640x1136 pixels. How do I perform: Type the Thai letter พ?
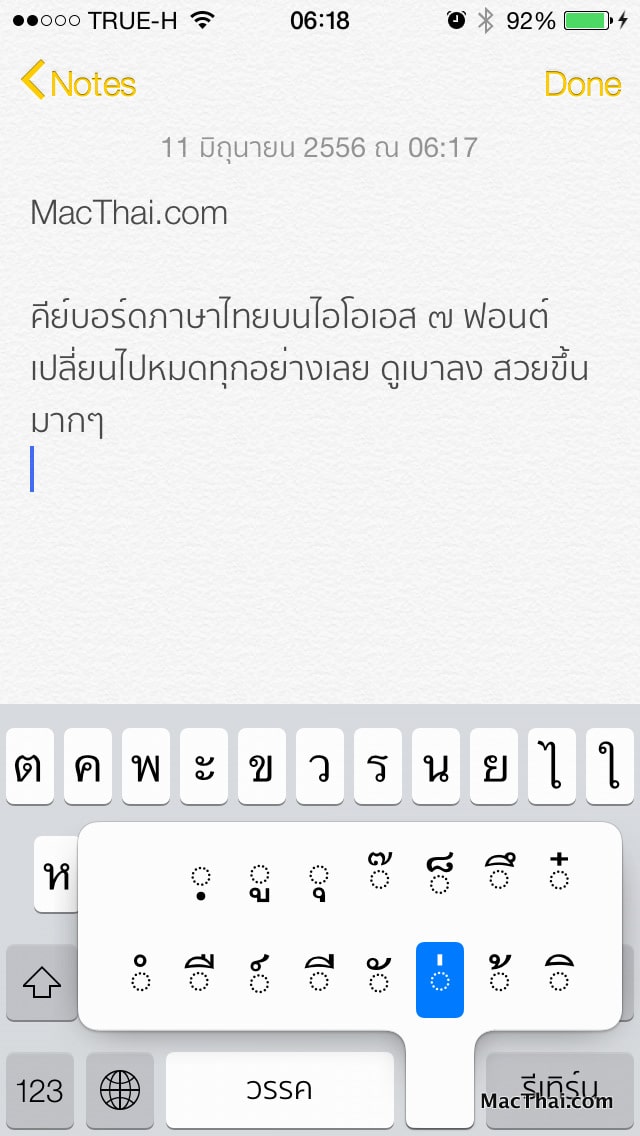click(x=146, y=766)
